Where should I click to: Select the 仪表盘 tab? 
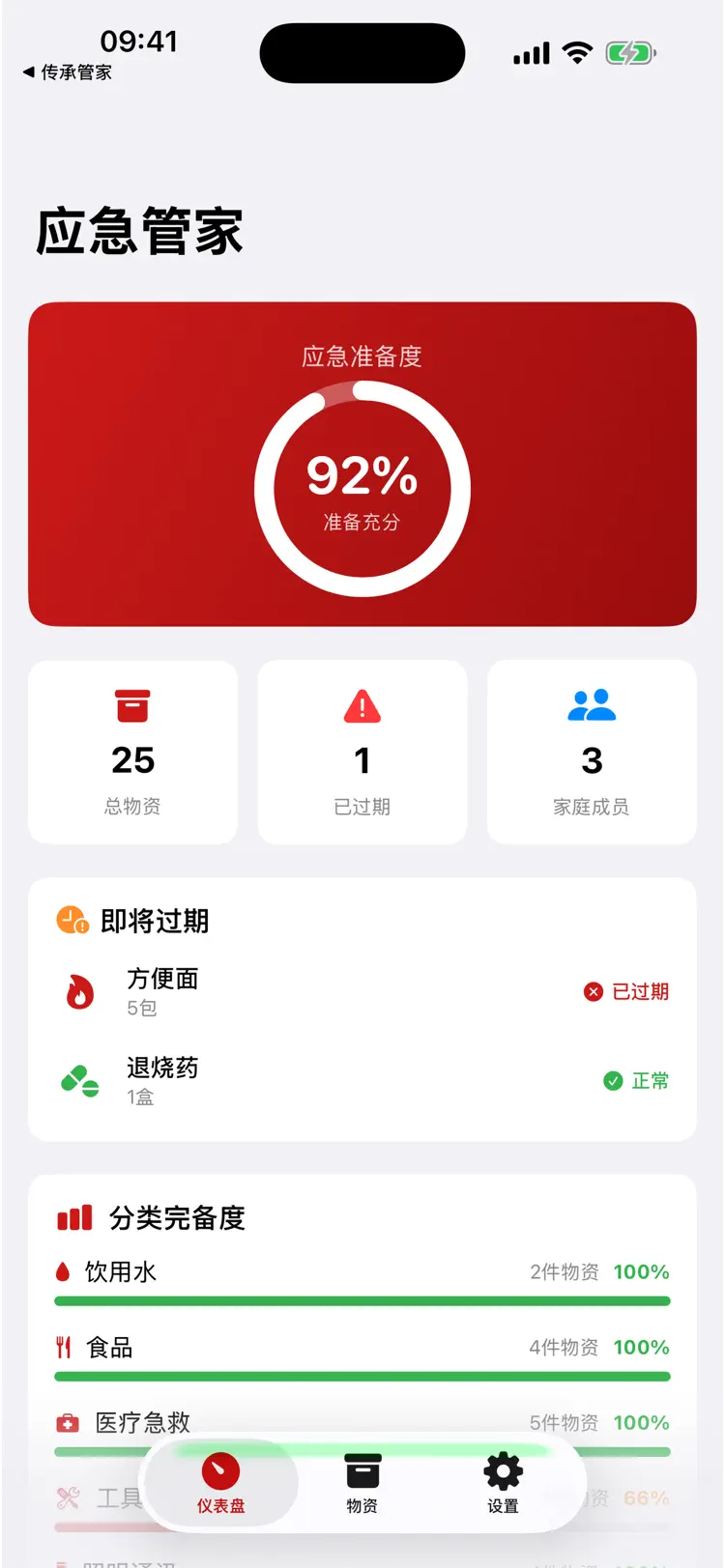[220, 1484]
